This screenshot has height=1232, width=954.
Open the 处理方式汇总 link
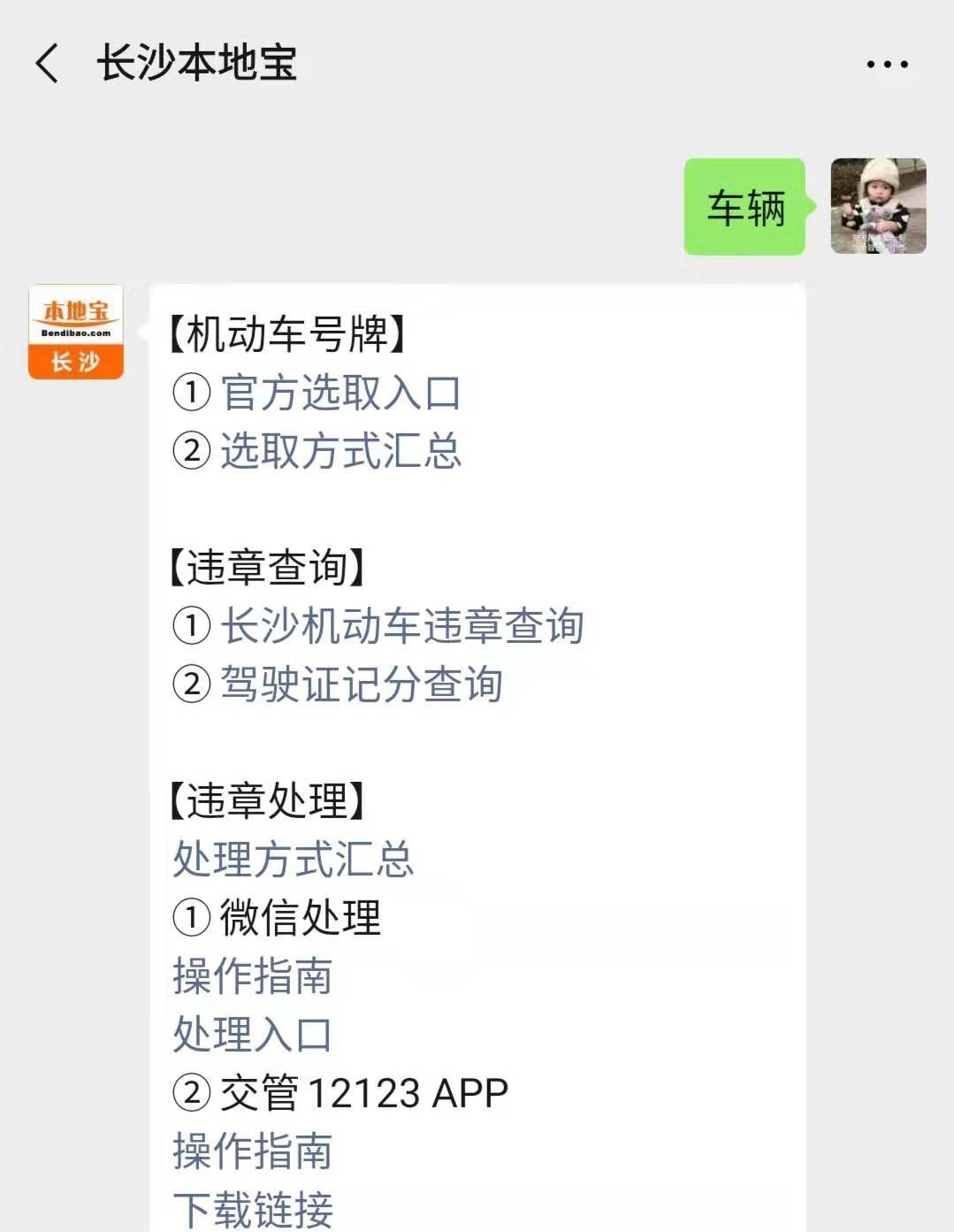click(294, 860)
